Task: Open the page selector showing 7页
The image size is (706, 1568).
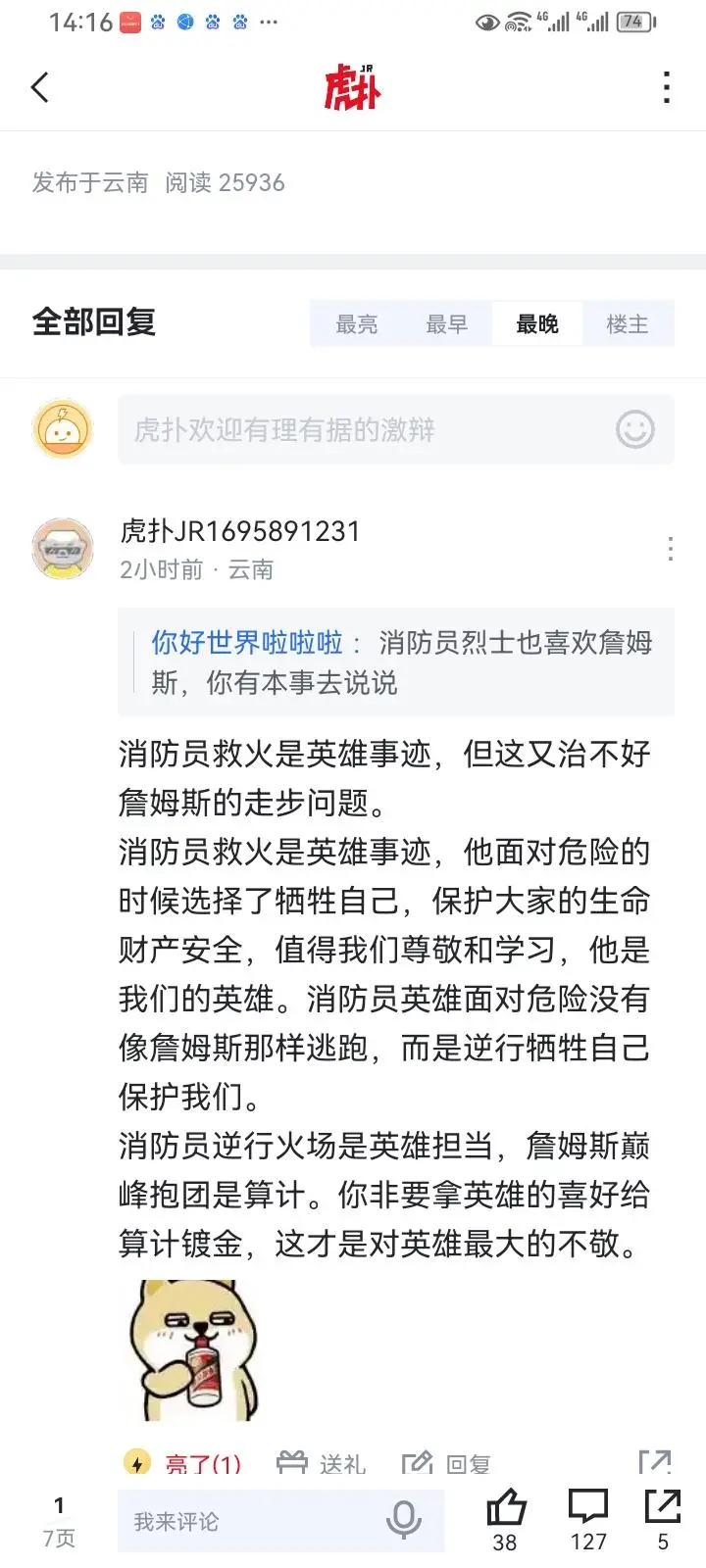Action: [59, 1521]
